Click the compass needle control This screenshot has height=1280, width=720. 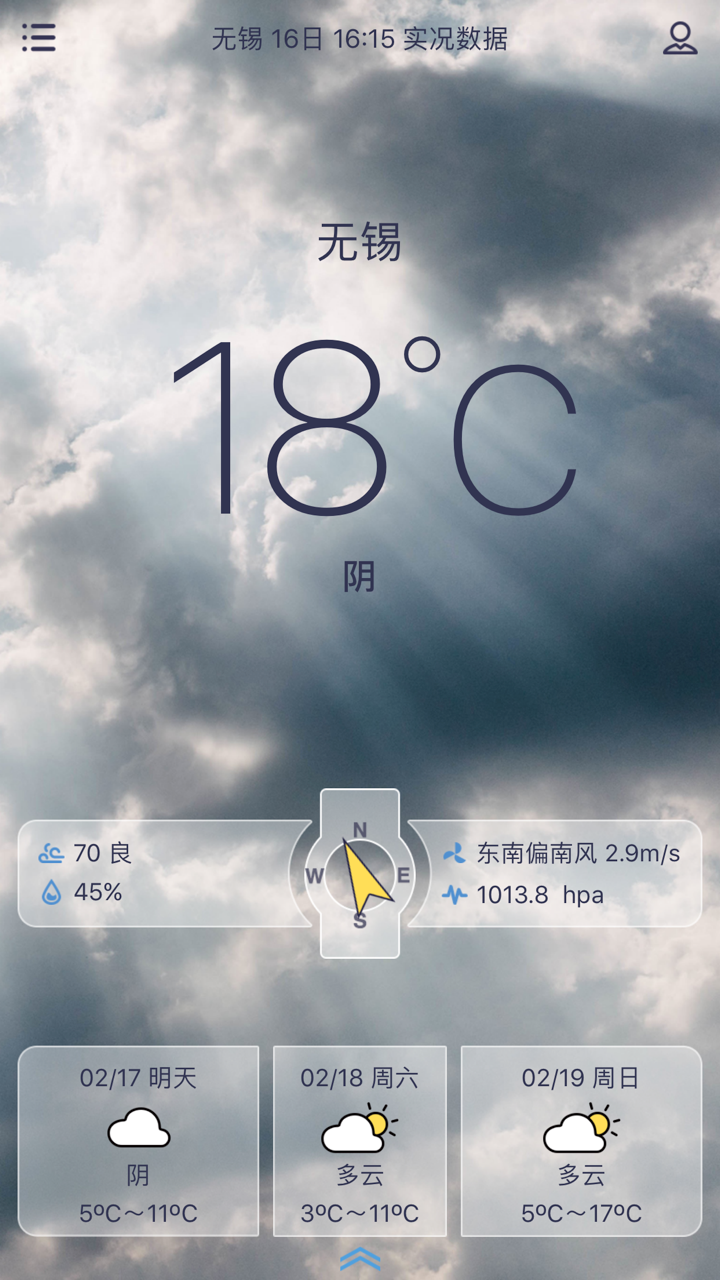pos(360,872)
